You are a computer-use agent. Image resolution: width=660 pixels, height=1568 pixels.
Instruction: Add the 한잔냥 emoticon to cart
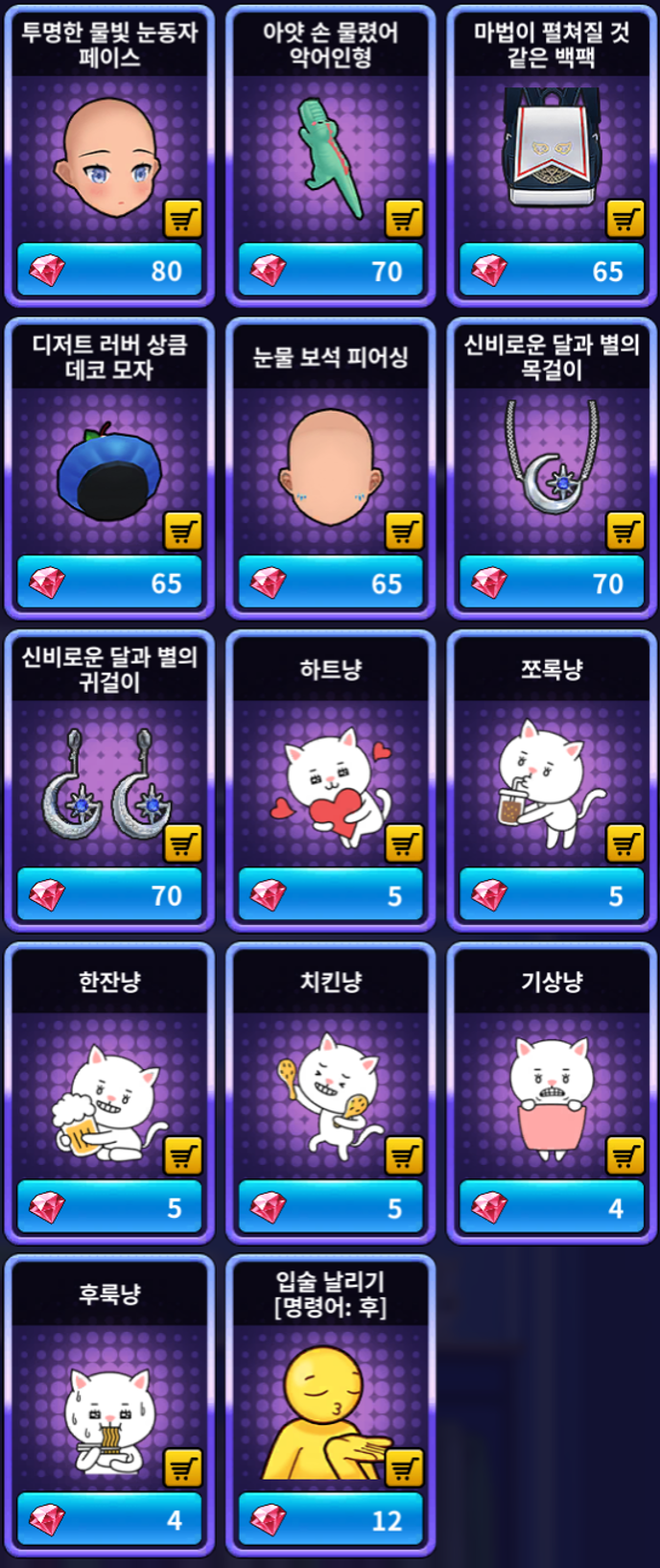coord(182,1155)
